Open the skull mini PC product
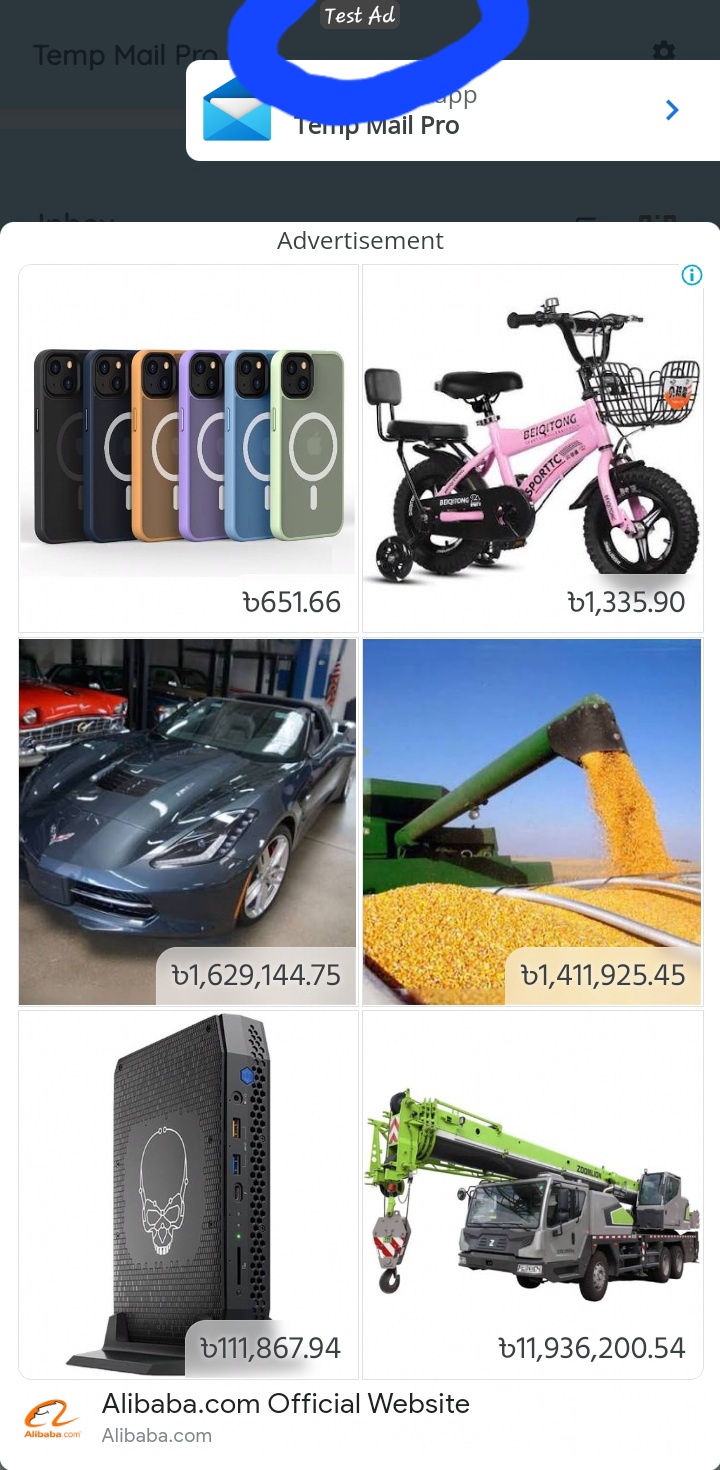Image resolution: width=720 pixels, height=1470 pixels. 188,1194
